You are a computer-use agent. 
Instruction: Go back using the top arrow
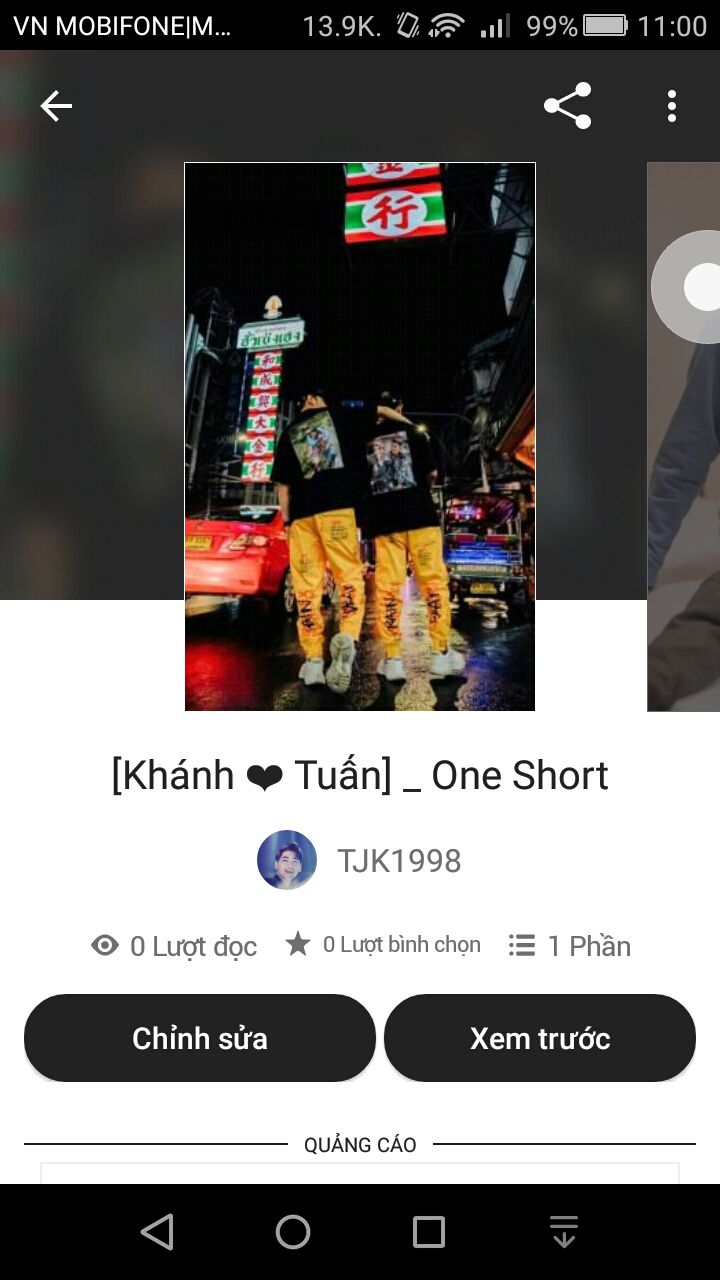[x=56, y=106]
